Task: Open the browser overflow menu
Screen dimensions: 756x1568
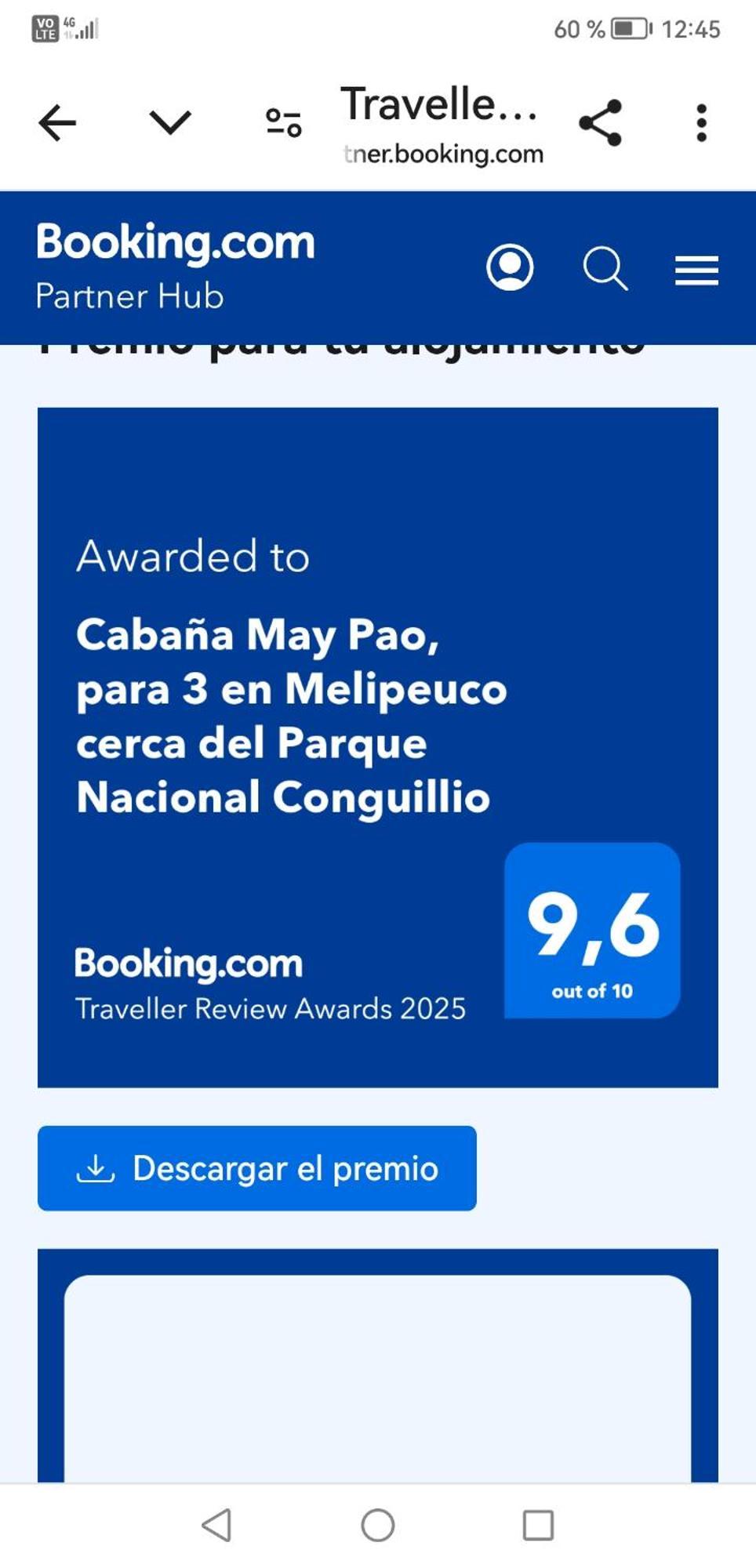Action: 701,123
